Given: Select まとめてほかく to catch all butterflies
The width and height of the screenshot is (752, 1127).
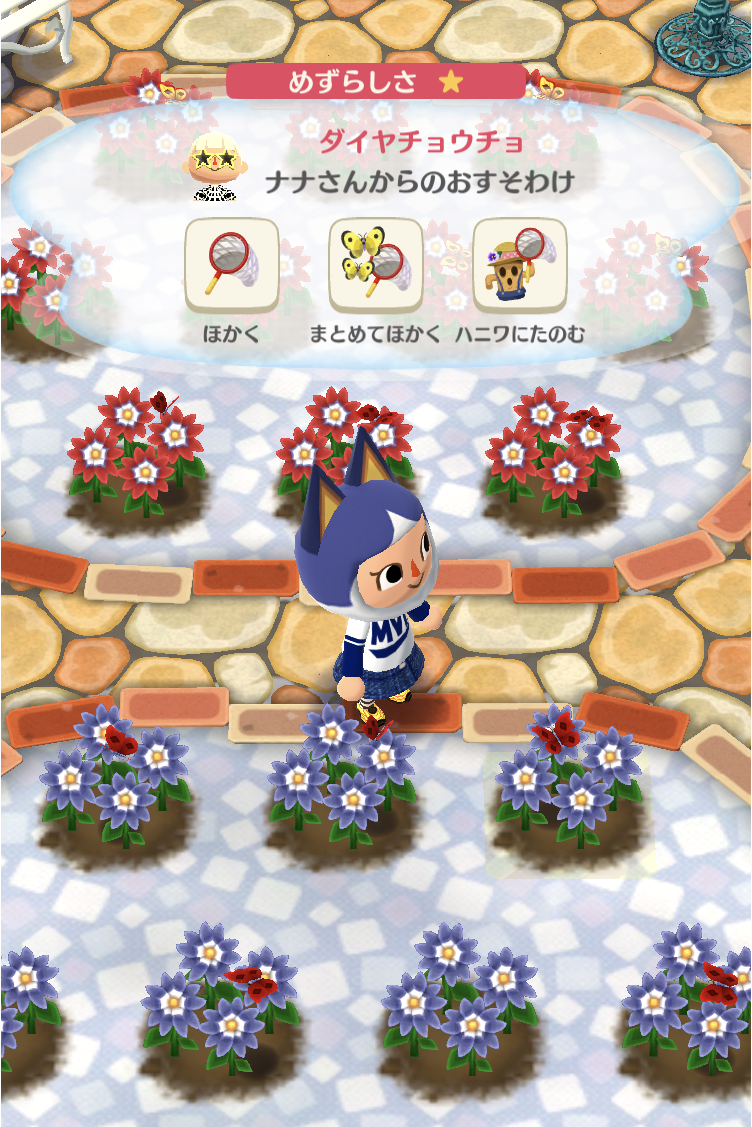Looking at the screenshot, I should coord(375,265).
